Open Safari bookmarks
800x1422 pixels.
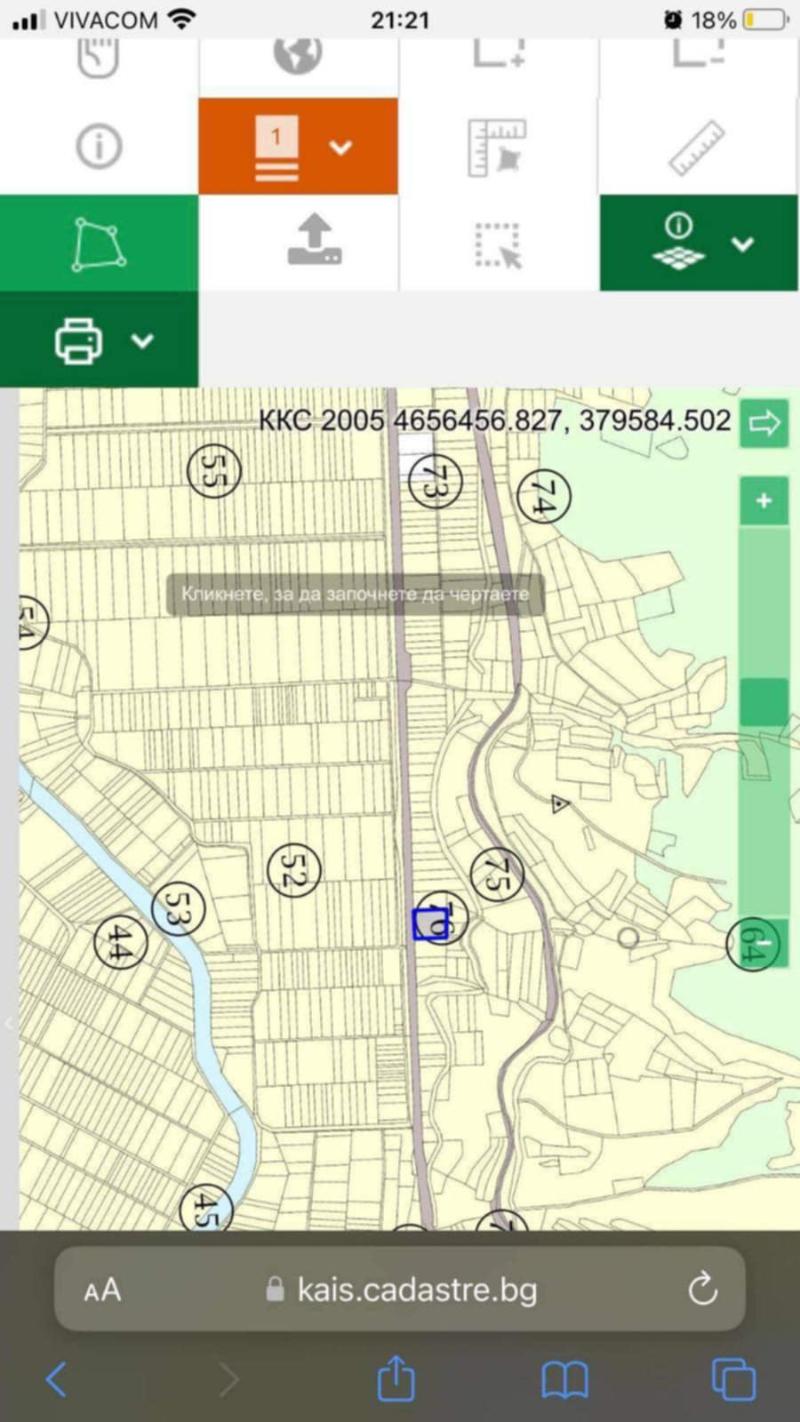pyautogui.click(x=564, y=1381)
